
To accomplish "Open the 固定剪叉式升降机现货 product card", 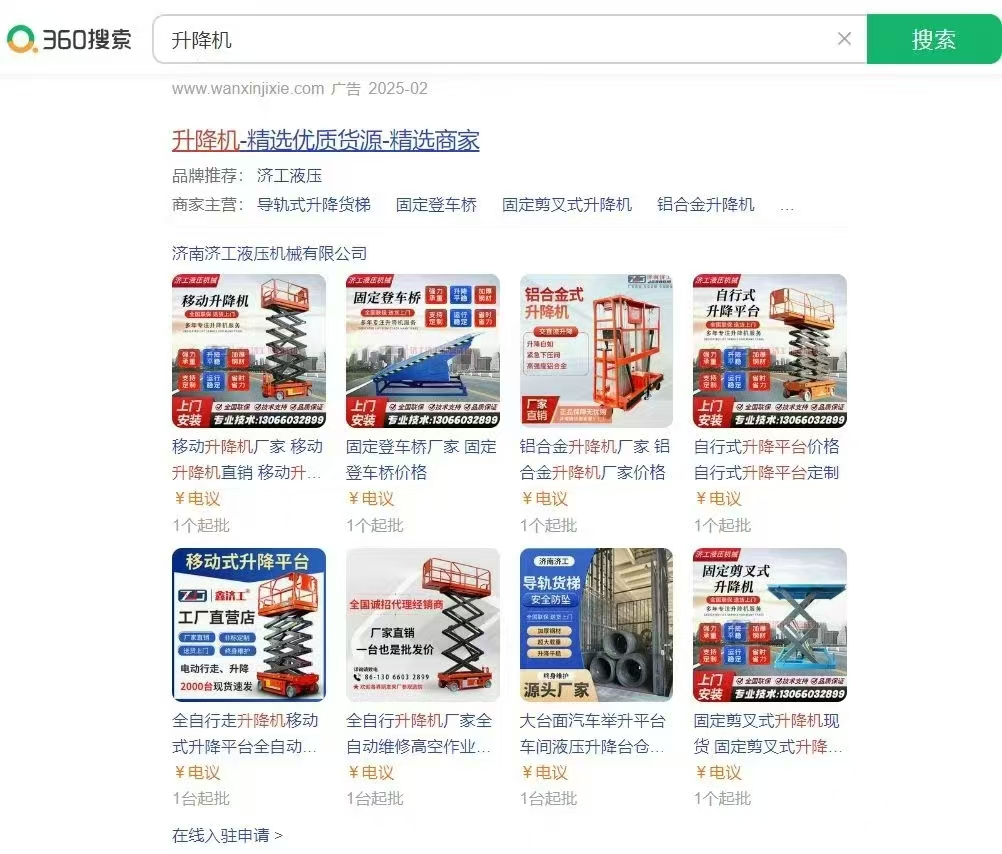I will [x=769, y=625].
